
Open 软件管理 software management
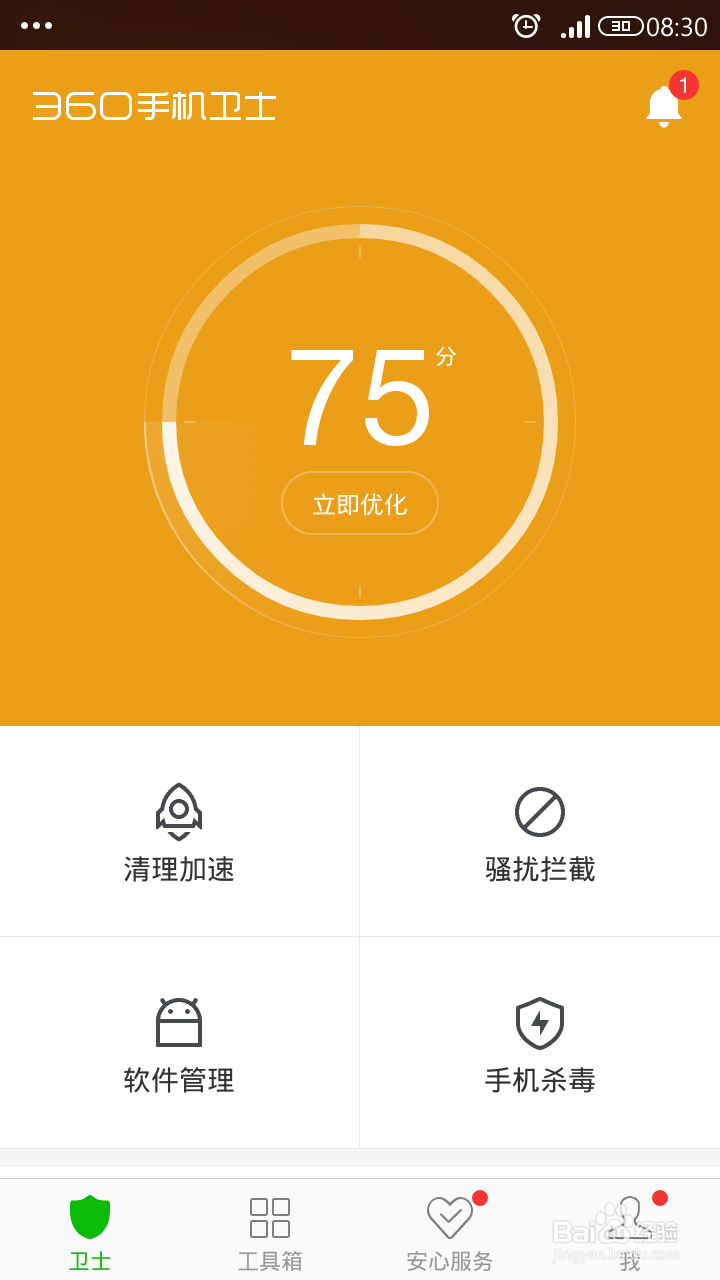179,1043
